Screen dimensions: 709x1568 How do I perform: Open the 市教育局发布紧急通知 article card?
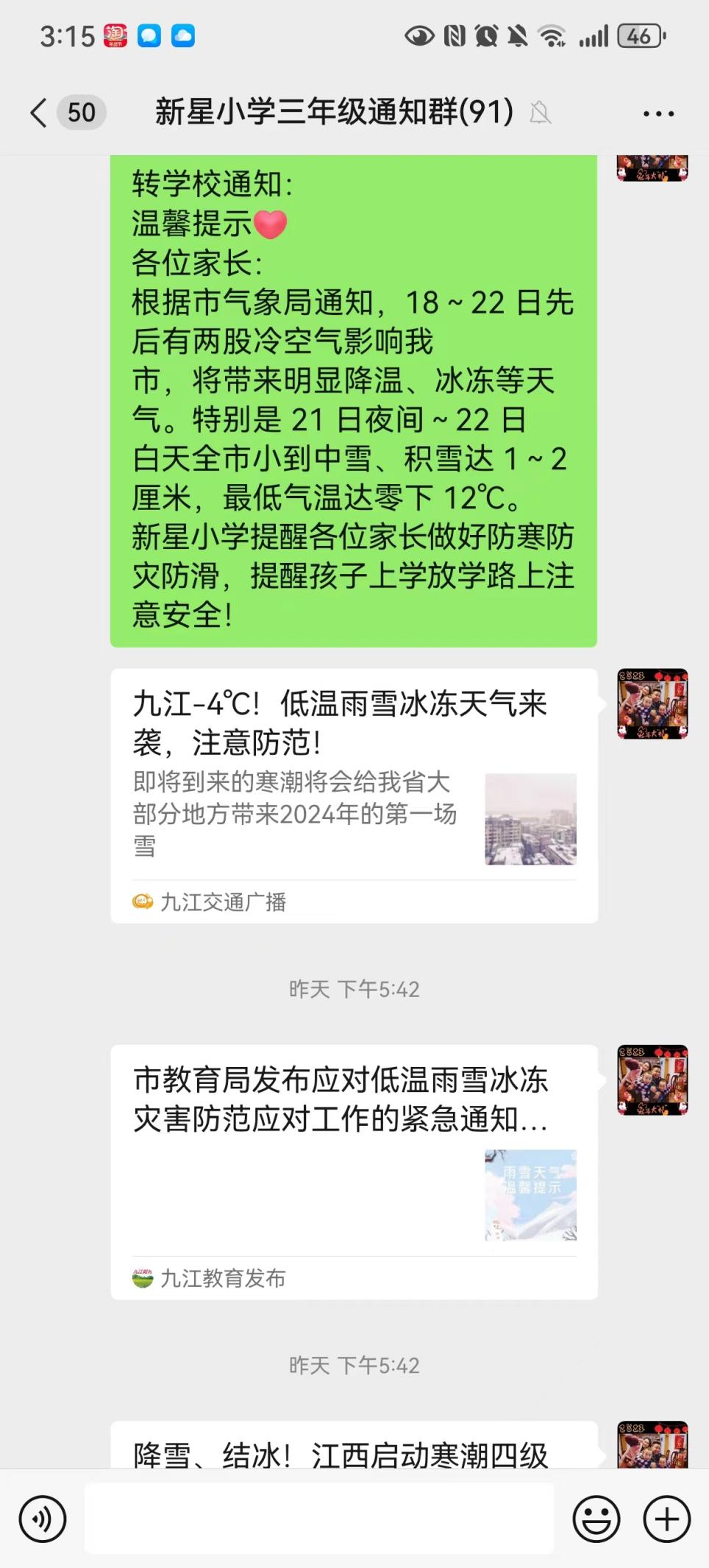(354, 1171)
